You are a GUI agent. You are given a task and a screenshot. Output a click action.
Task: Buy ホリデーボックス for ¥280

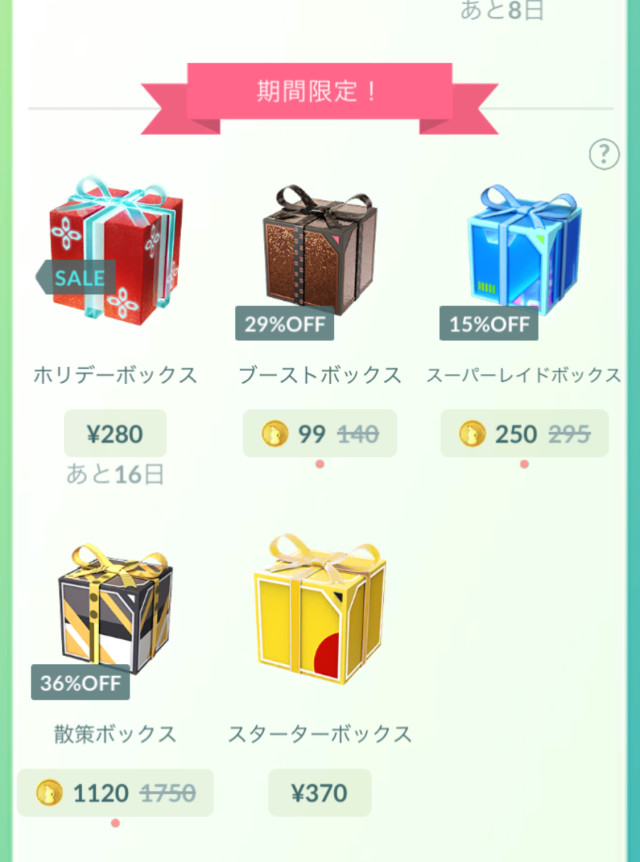tap(115, 434)
